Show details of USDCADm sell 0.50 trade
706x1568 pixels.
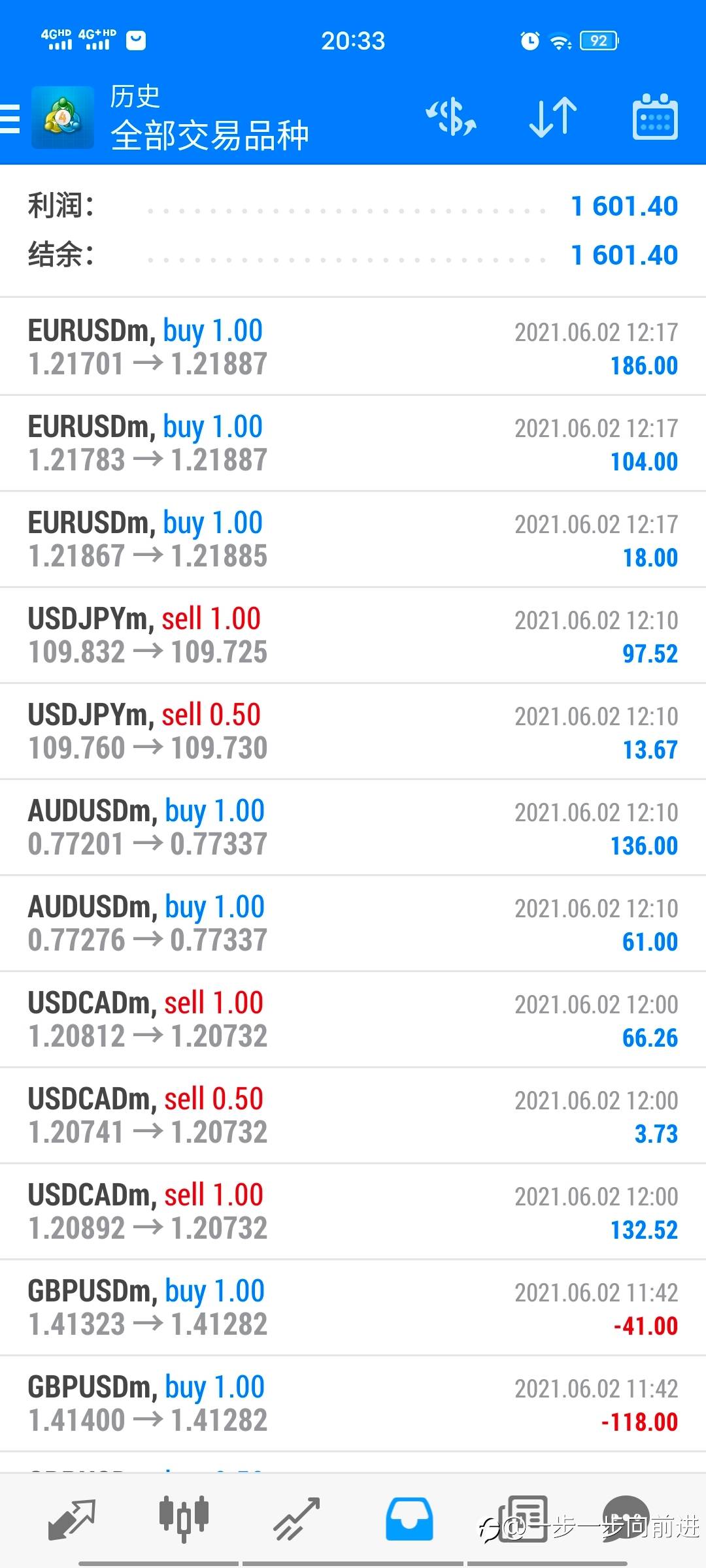(x=353, y=1116)
